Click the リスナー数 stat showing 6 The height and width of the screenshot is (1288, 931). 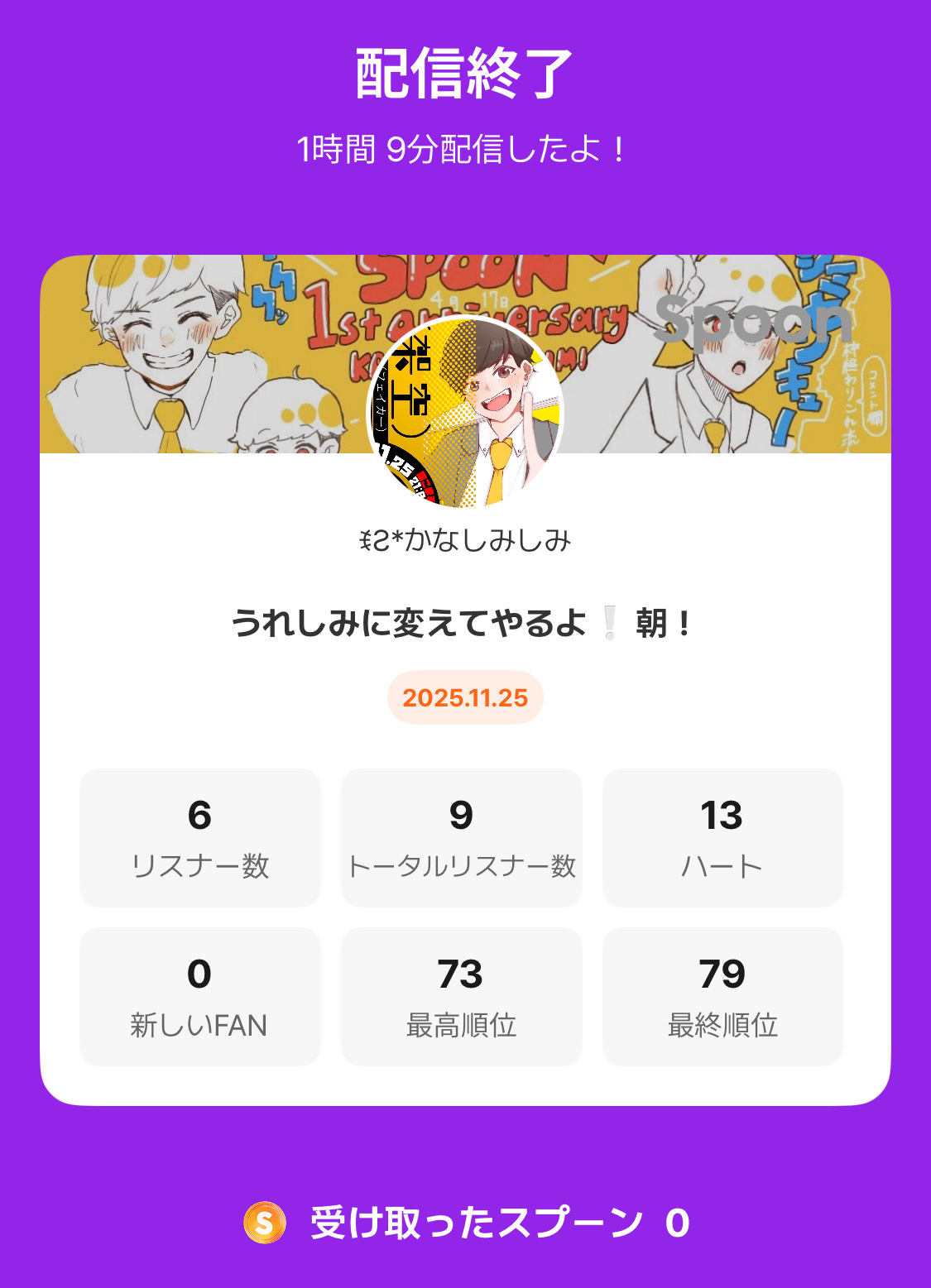pyautogui.click(x=199, y=836)
